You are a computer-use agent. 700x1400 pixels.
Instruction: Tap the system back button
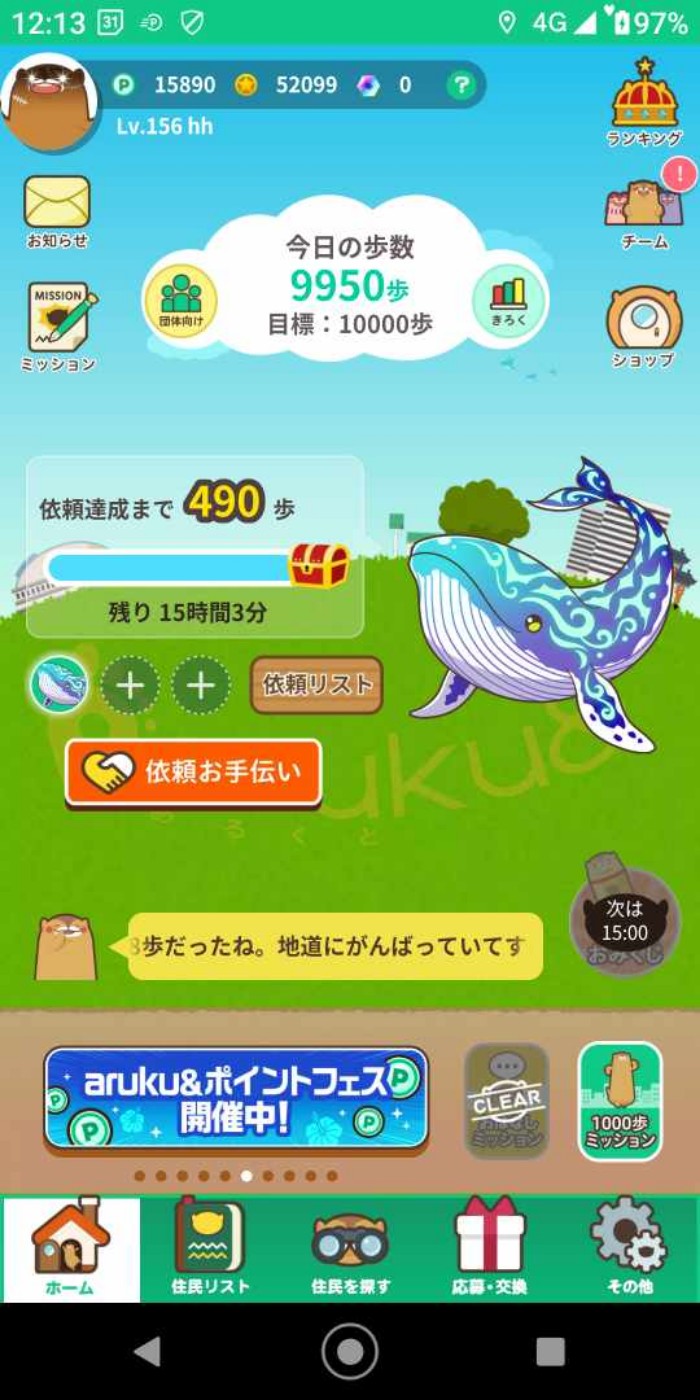(x=148, y=1352)
